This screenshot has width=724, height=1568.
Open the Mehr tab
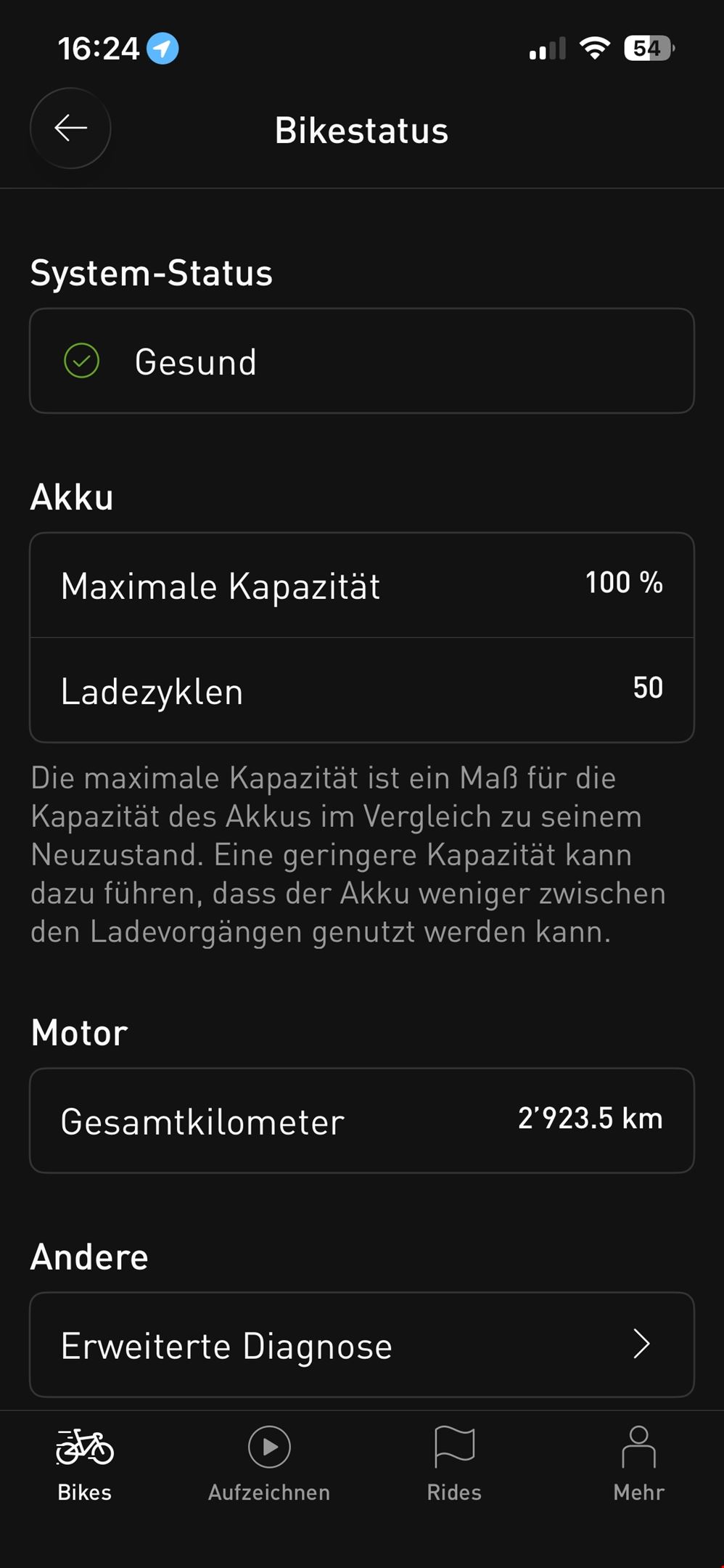tap(638, 1463)
